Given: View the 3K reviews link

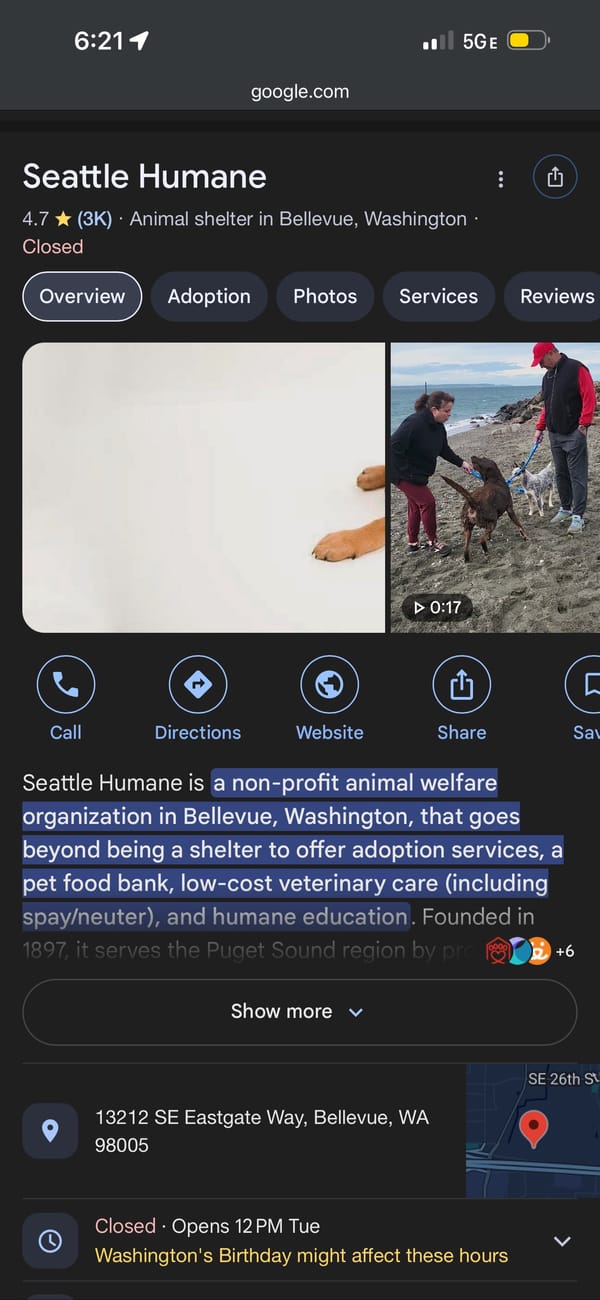Looking at the screenshot, I should (94, 219).
